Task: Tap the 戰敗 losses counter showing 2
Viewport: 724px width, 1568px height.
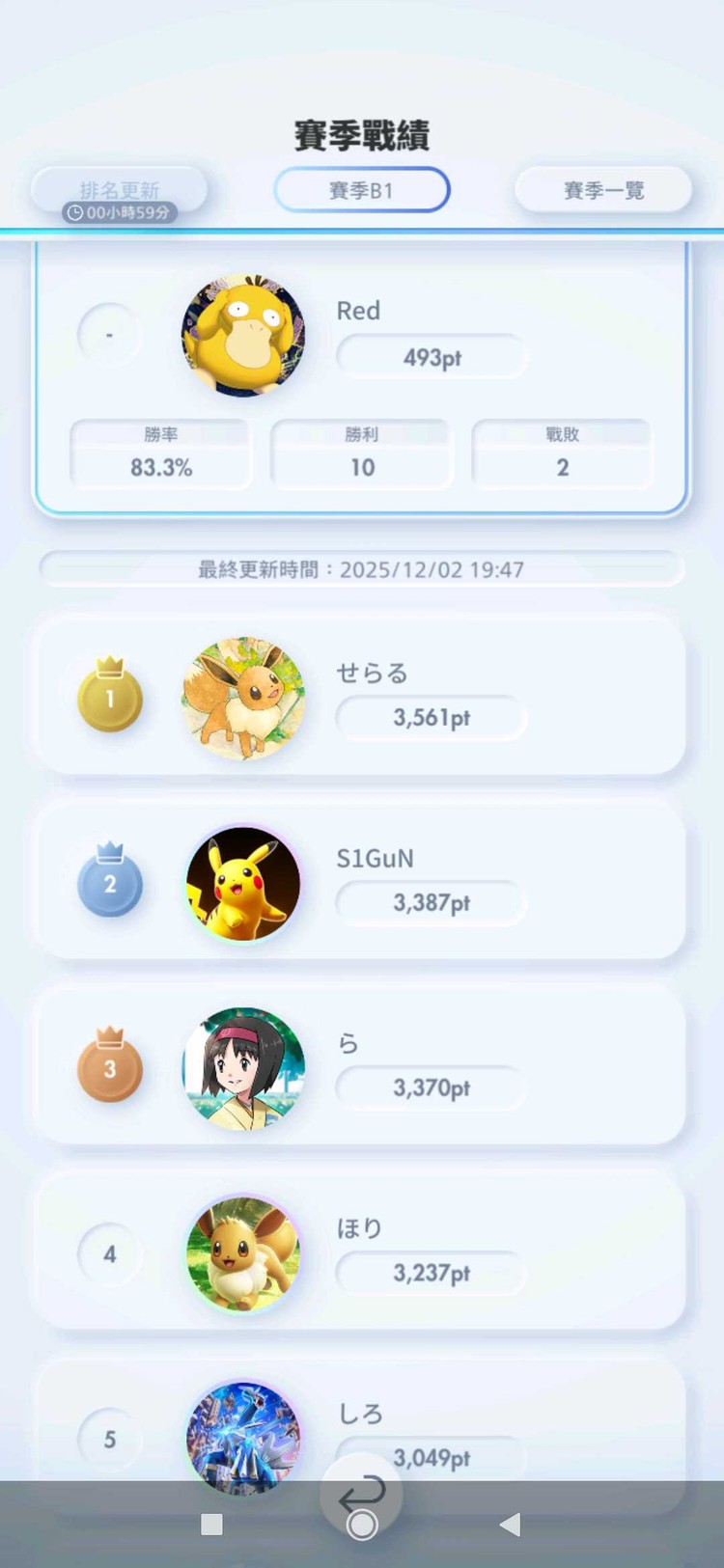Action: pyautogui.click(x=562, y=454)
